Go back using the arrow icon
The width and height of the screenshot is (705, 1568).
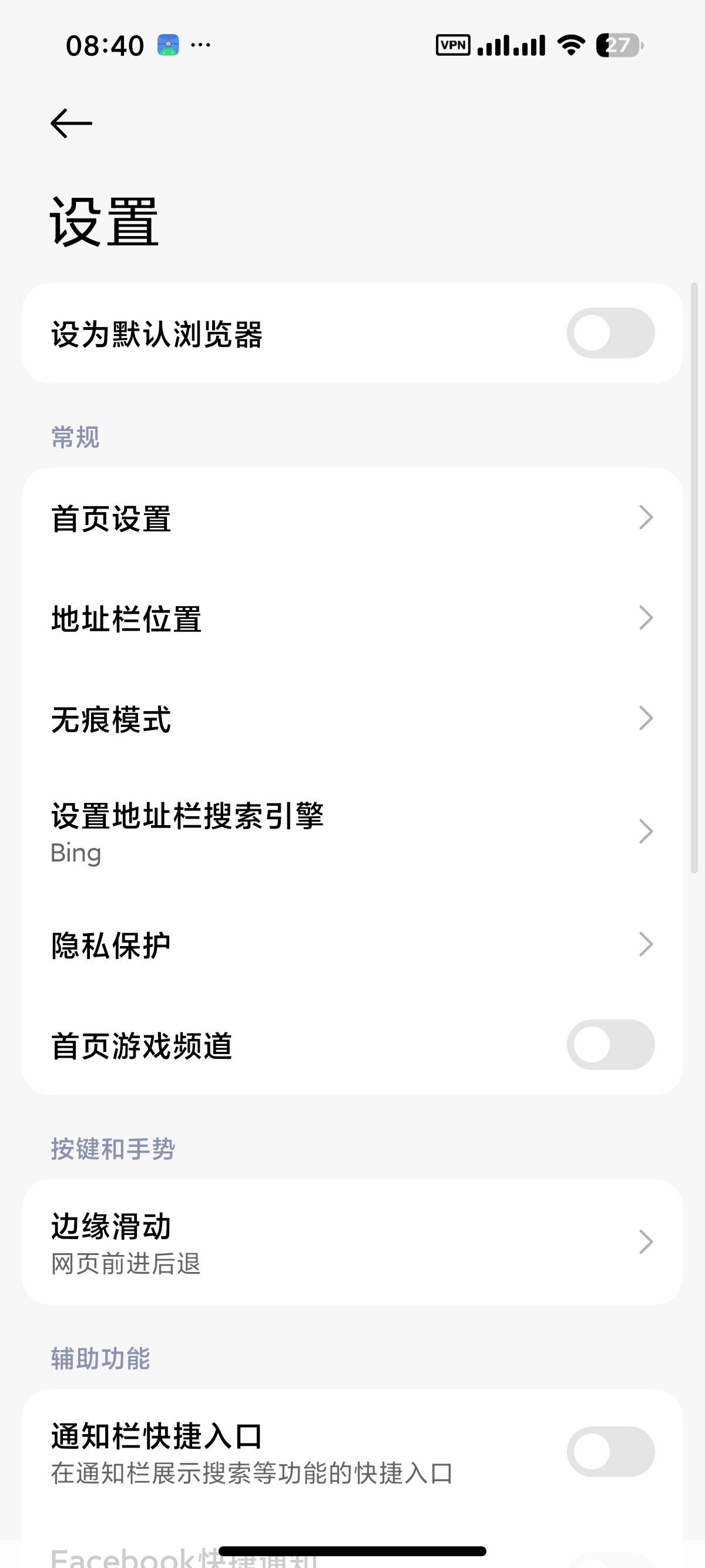(x=71, y=123)
